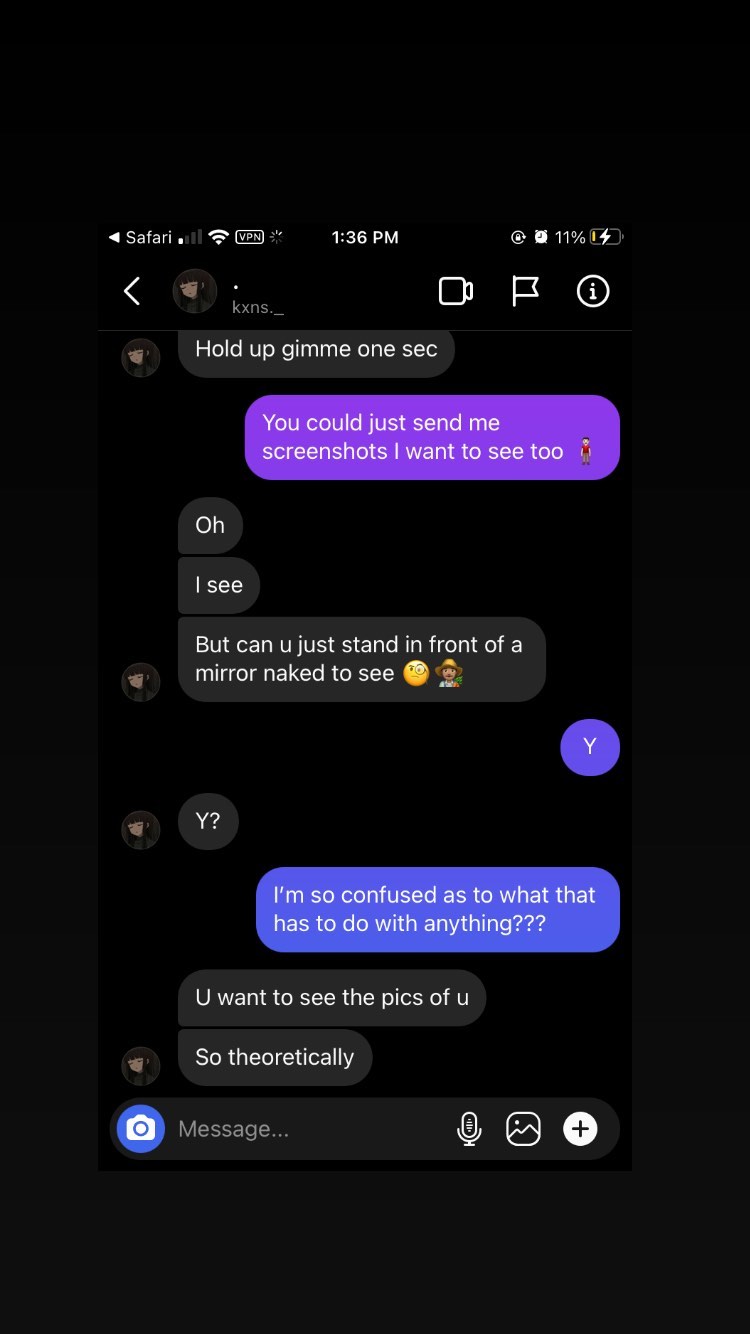Tap the avatar beside "So theoretically"
This screenshot has width=750, height=1334.
[x=141, y=1066]
